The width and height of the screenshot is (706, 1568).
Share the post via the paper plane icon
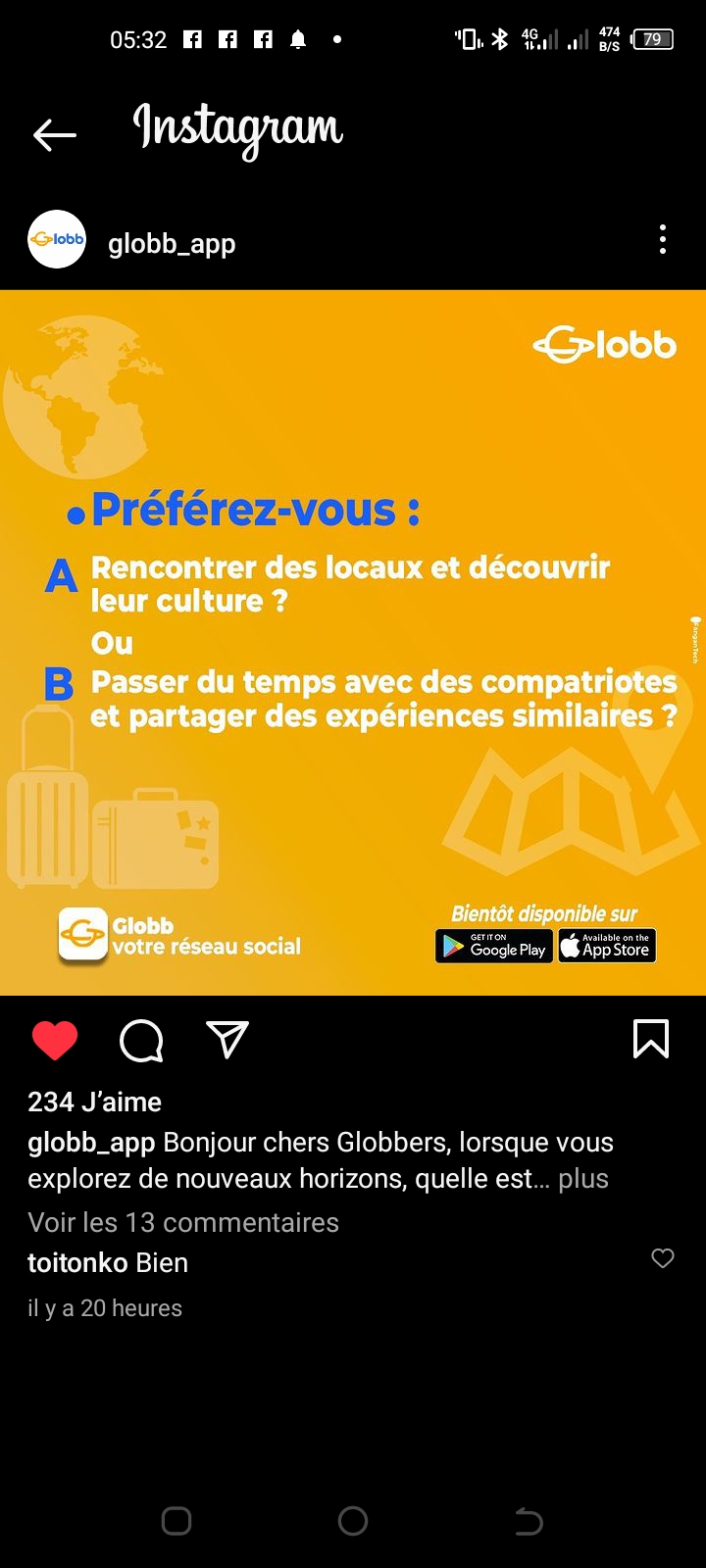pyautogui.click(x=227, y=1040)
